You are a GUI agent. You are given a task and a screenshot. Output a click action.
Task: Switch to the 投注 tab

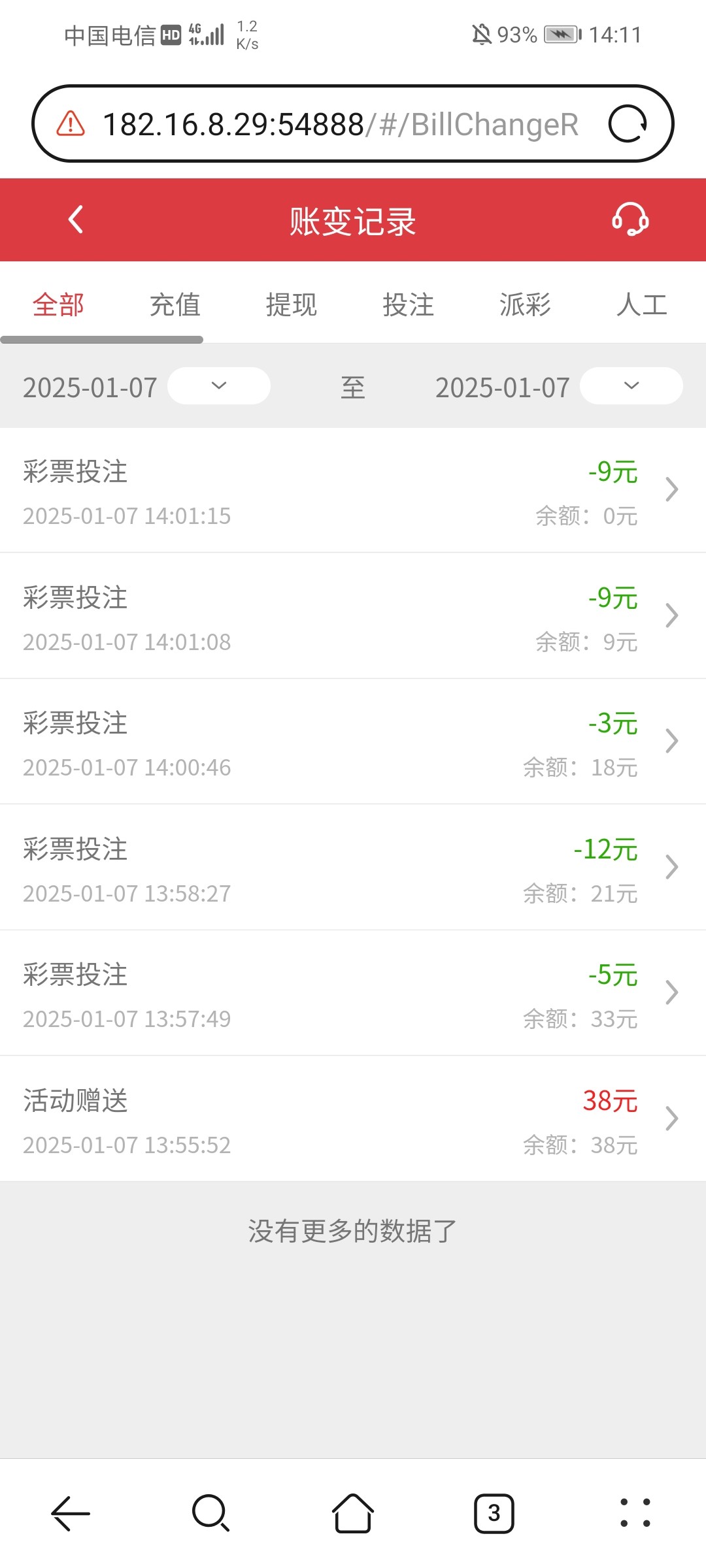pos(409,304)
